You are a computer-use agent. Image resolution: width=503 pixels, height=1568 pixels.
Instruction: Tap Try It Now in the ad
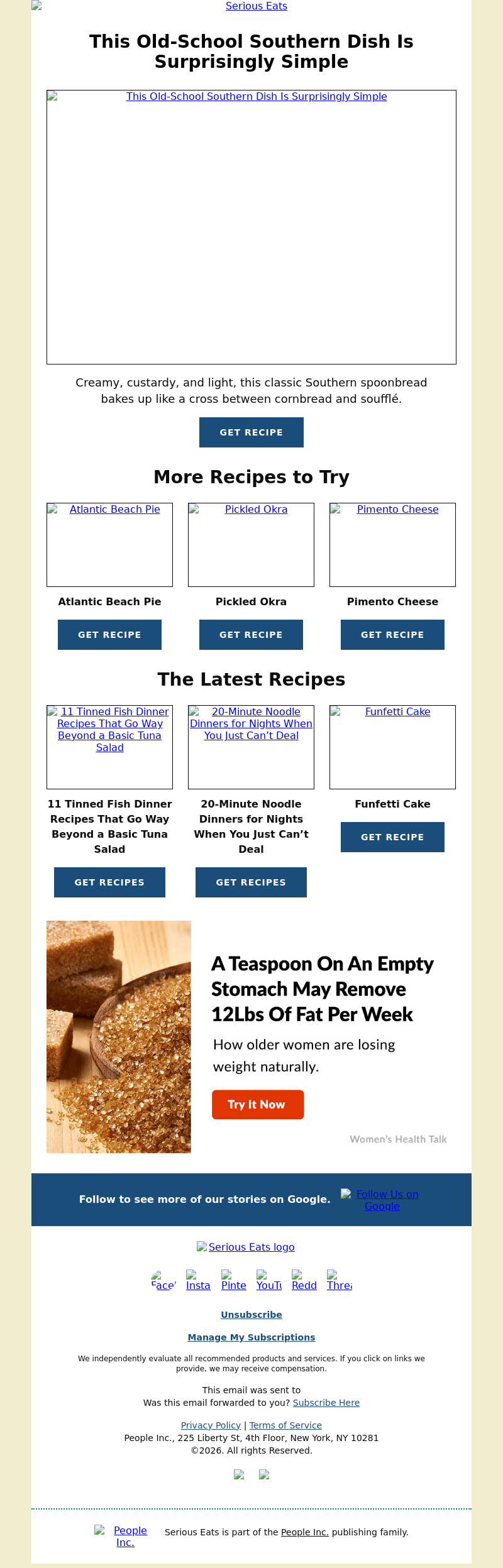click(258, 1104)
